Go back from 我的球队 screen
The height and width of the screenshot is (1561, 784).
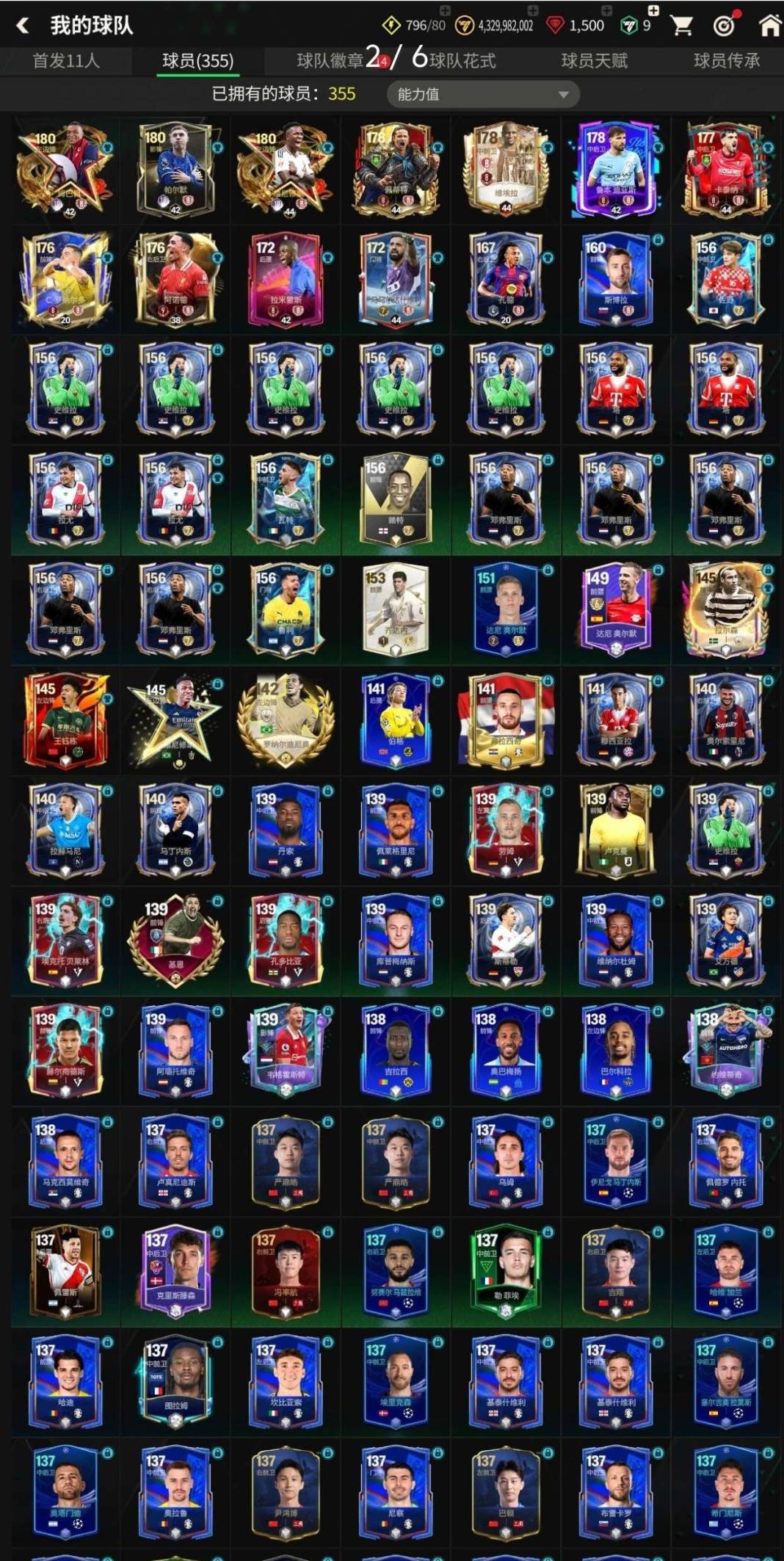coord(23,26)
